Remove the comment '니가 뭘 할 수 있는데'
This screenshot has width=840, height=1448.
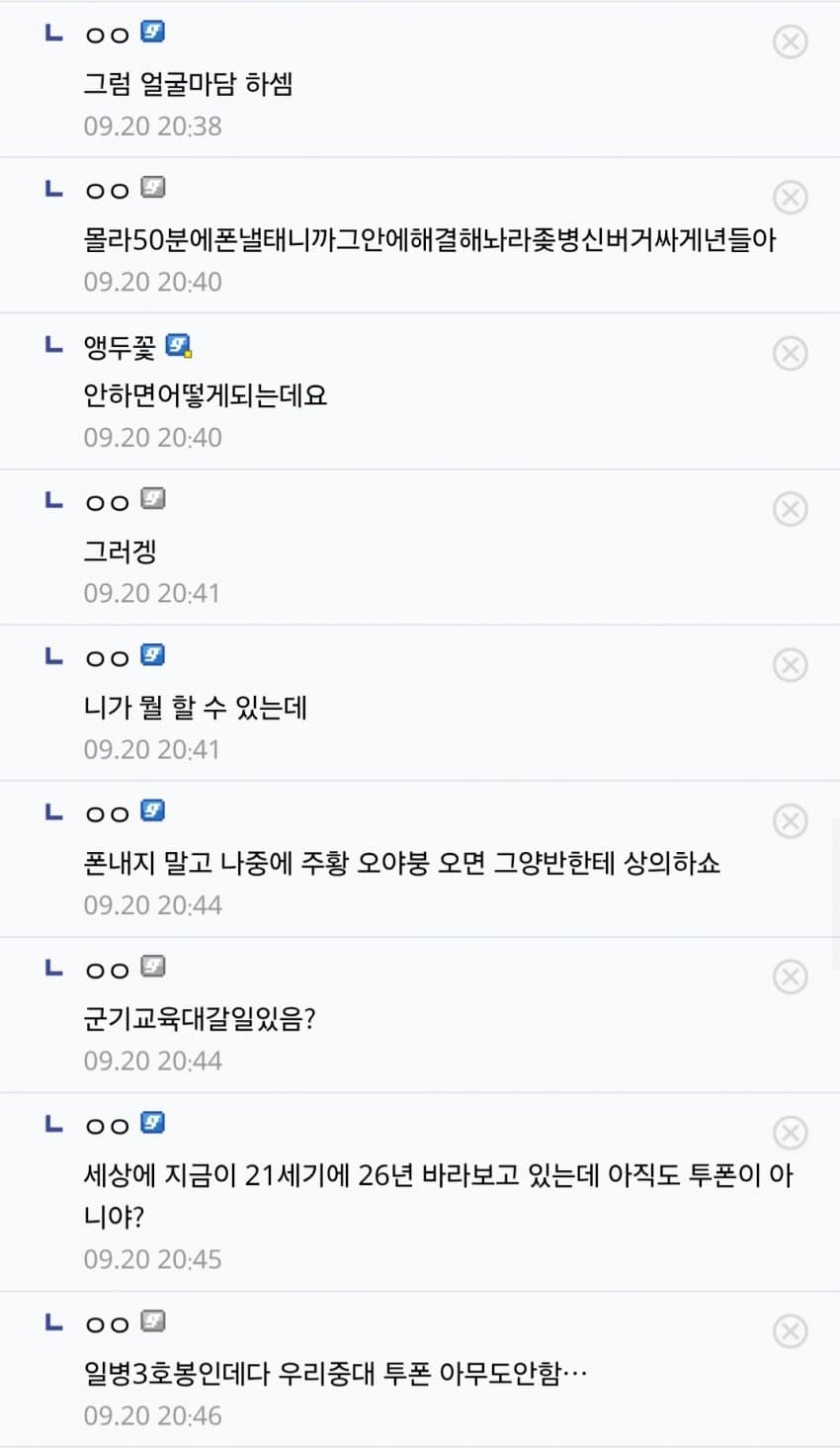[790, 665]
